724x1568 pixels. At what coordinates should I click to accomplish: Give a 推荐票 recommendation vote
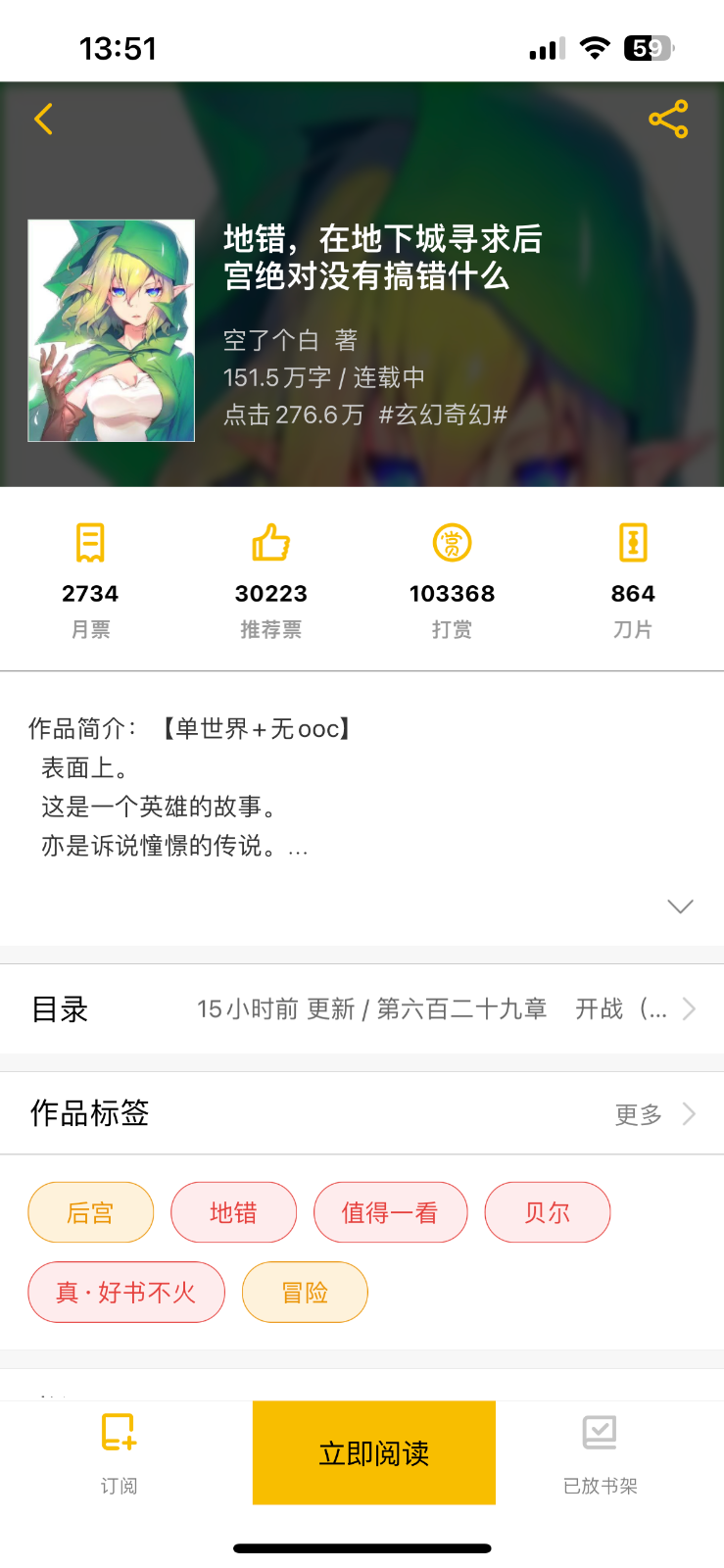click(x=271, y=581)
